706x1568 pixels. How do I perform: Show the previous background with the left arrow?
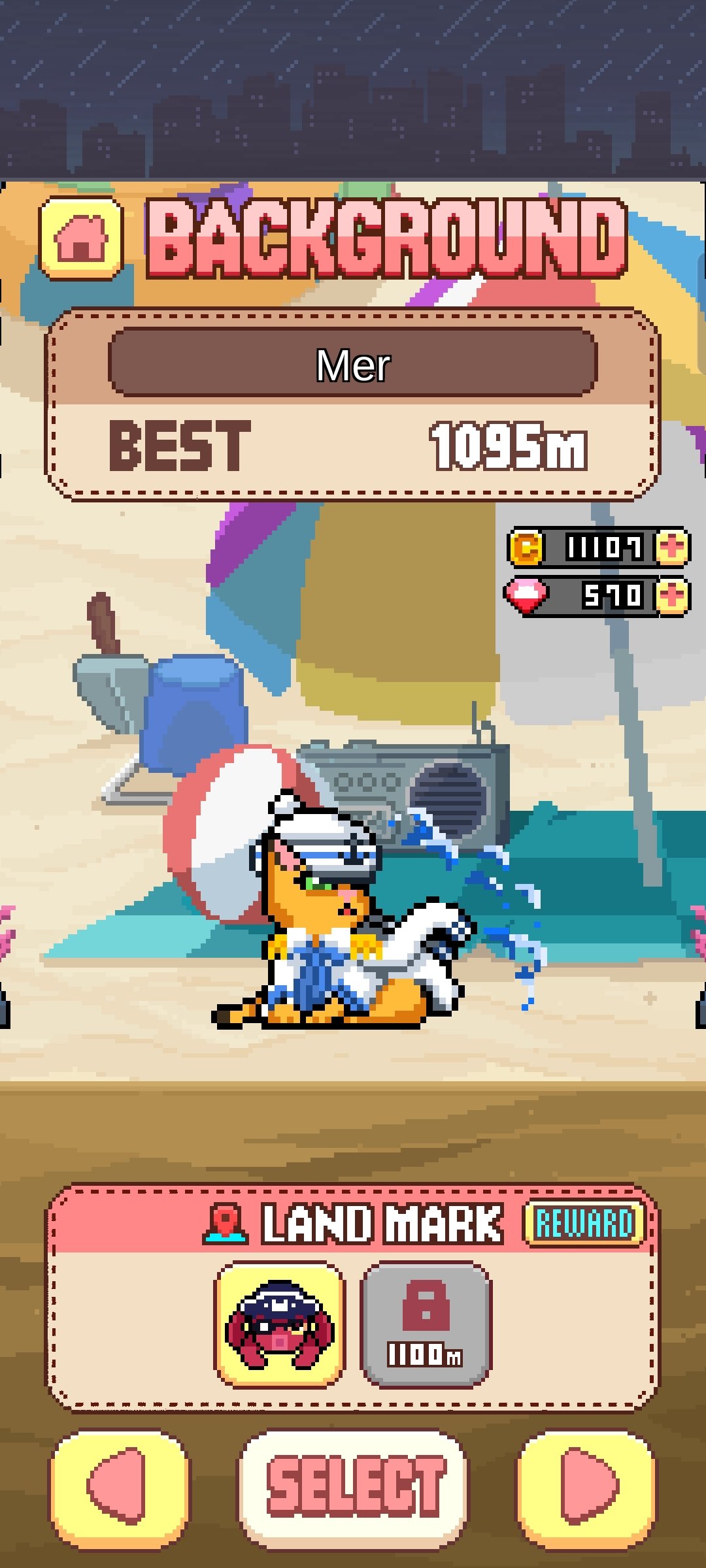[120, 1490]
